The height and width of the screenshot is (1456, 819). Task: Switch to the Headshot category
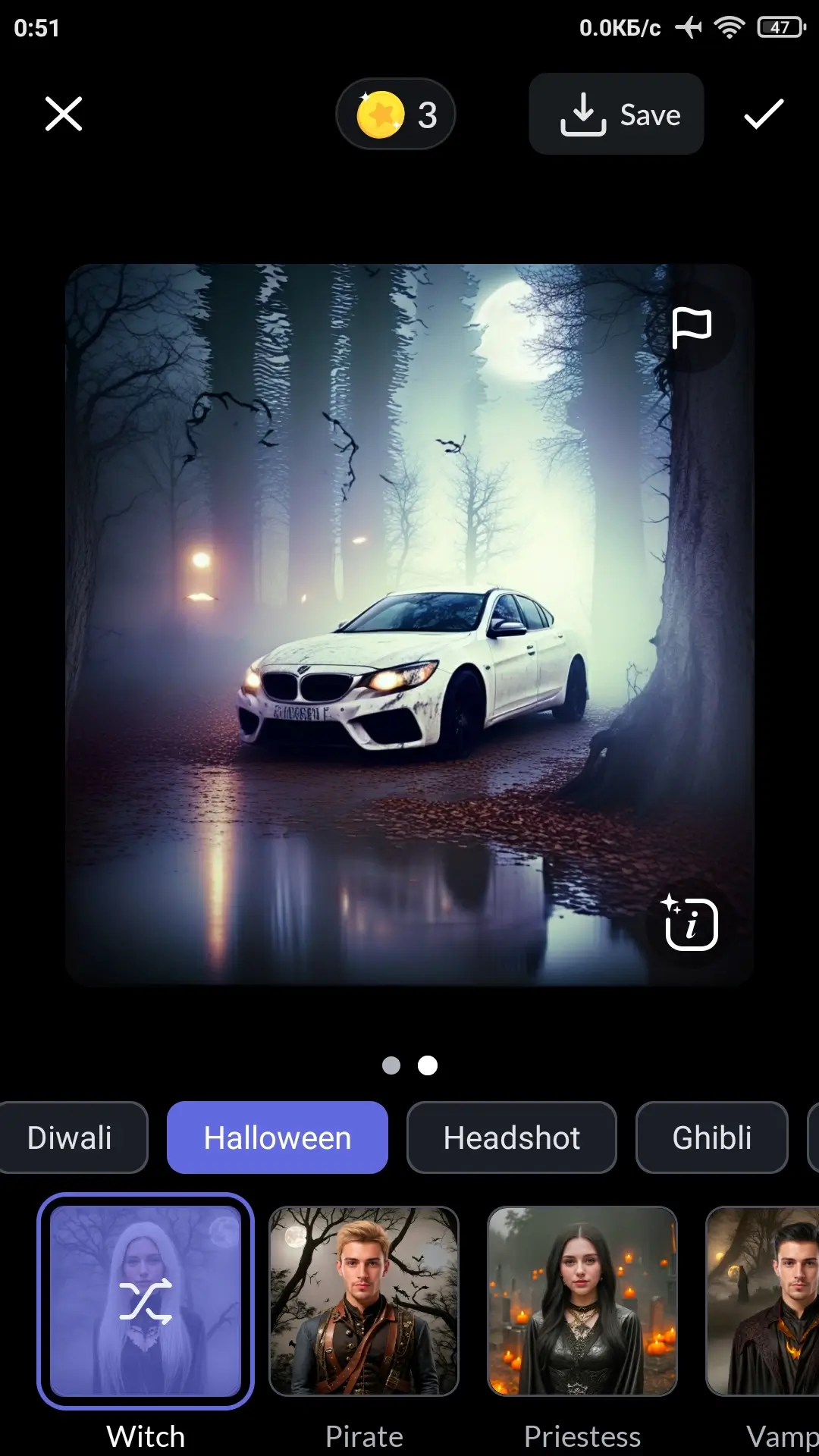tap(512, 1137)
